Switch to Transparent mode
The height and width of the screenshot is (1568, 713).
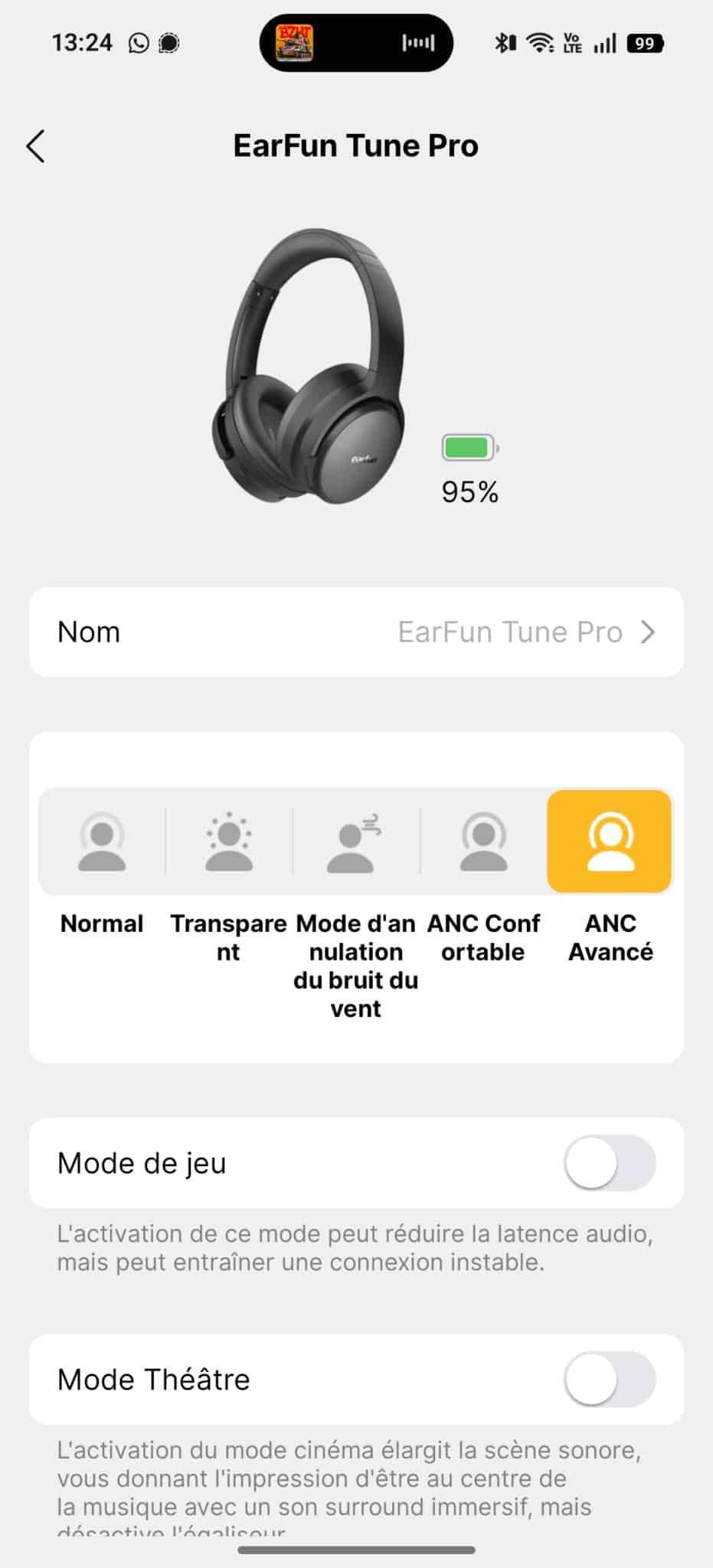[229, 841]
